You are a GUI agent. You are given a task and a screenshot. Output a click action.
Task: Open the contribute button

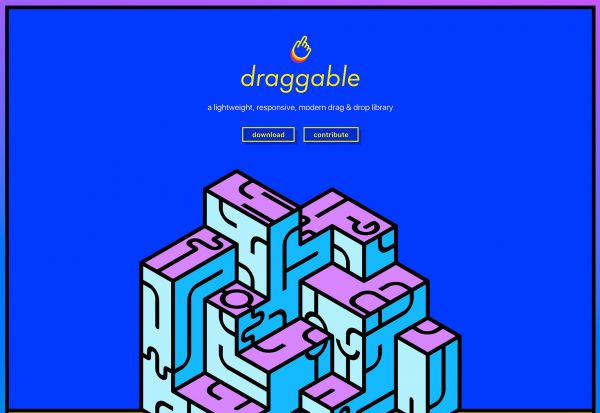pyautogui.click(x=331, y=134)
